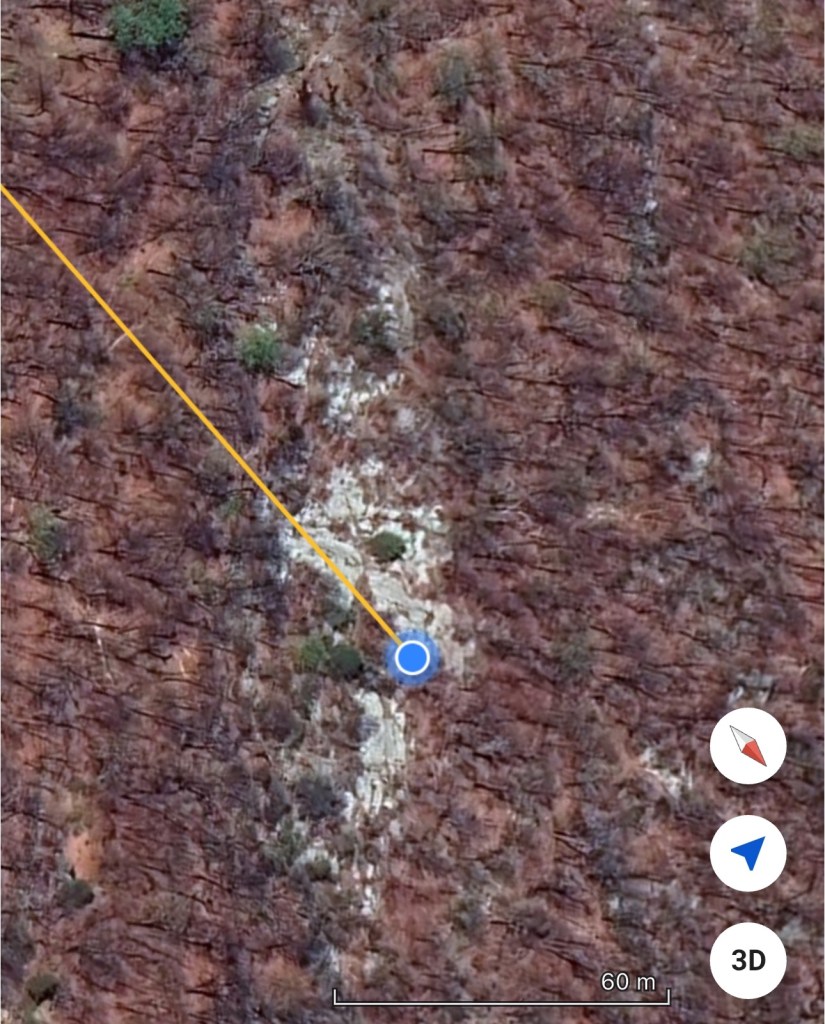The height and width of the screenshot is (1024, 825).
Task: Tap the blue current location dot
Action: click(412, 658)
